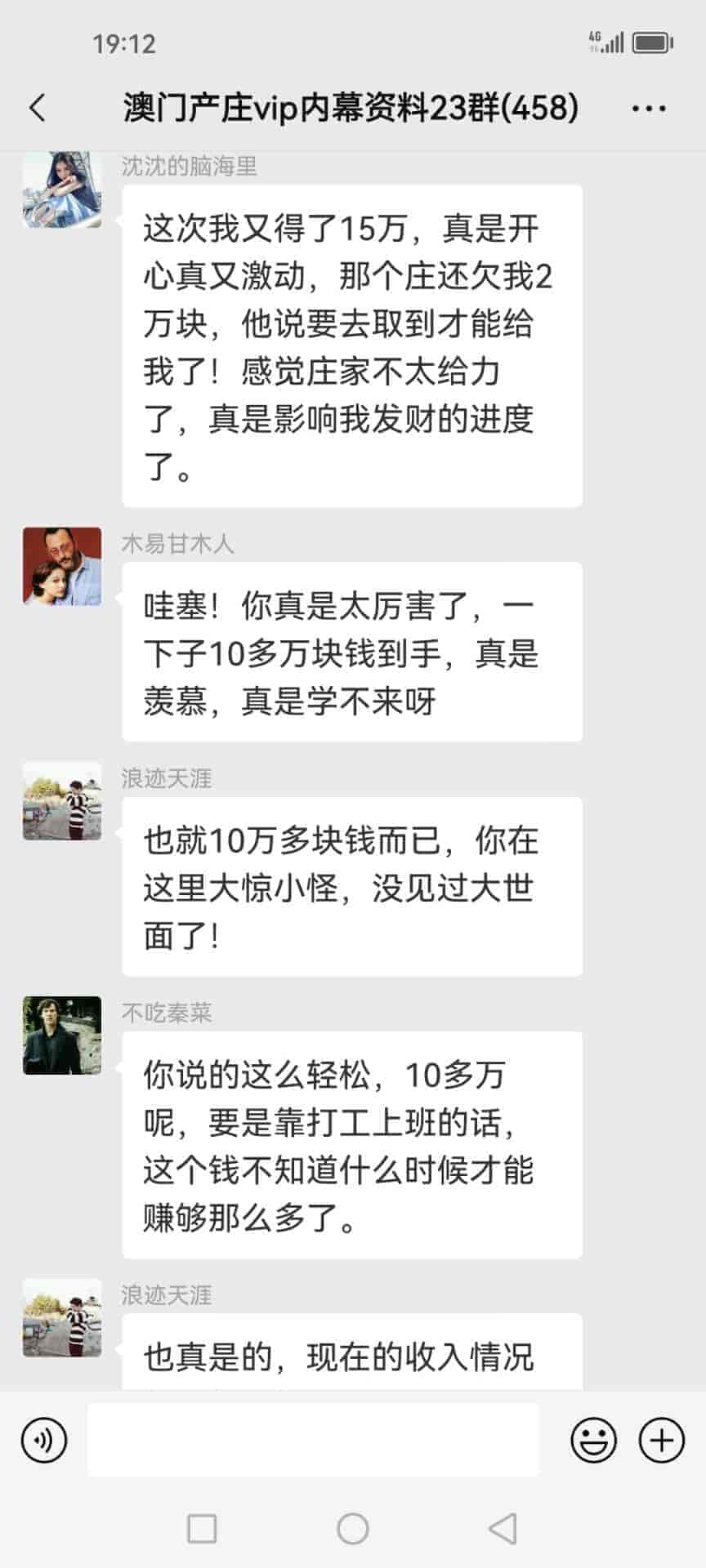The height and width of the screenshot is (1568, 706).
Task: Tap the system home button
Action: (353, 1528)
